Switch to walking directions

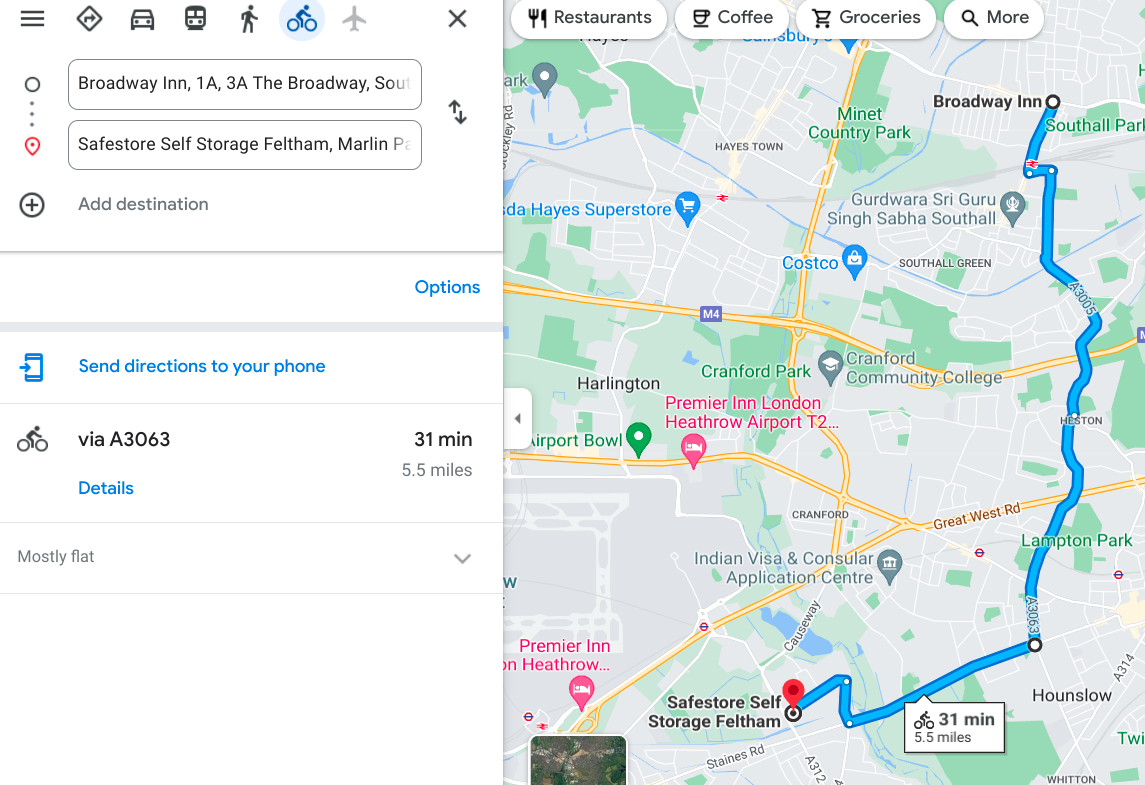[x=249, y=19]
